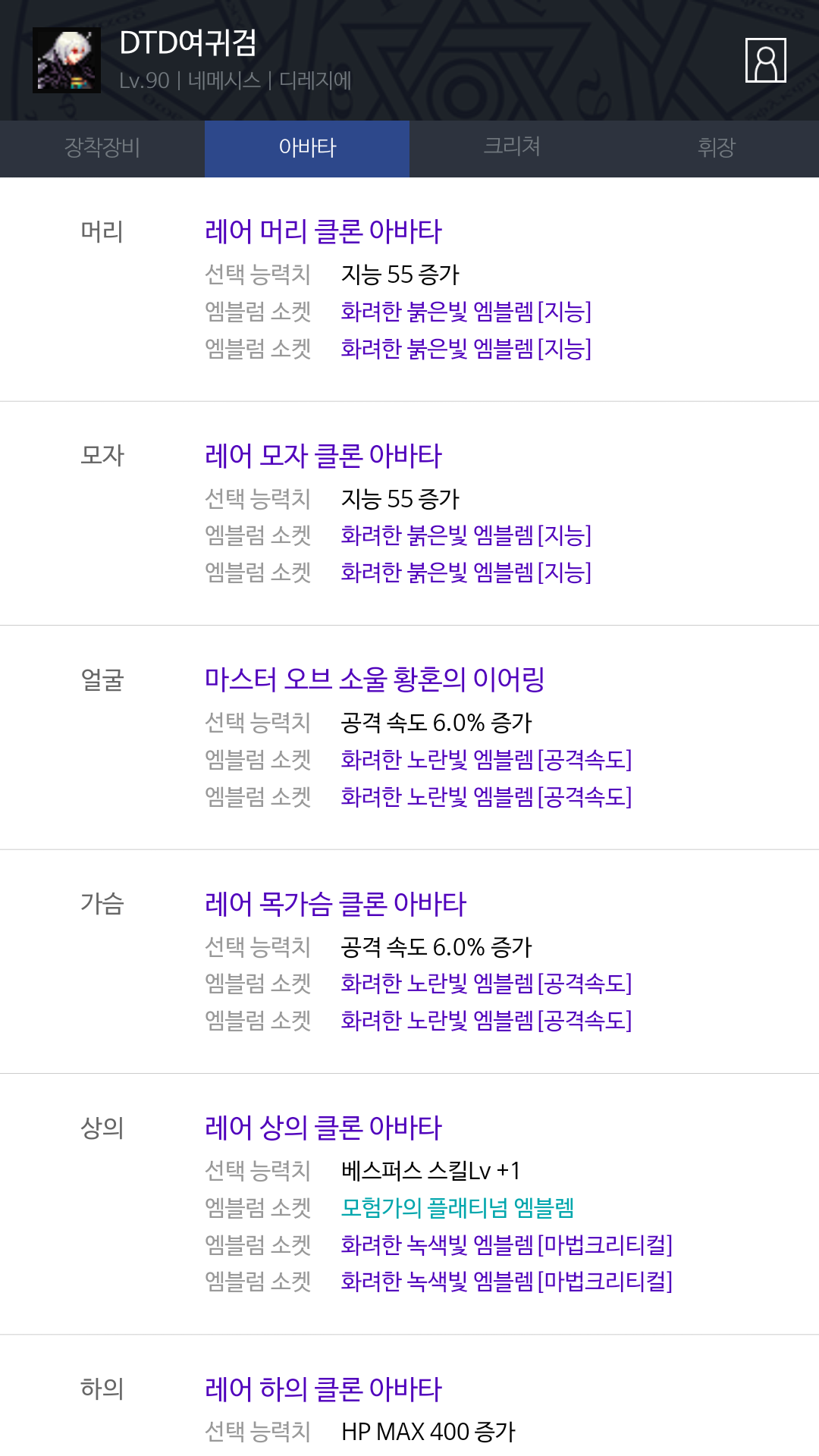The height and width of the screenshot is (1456, 819).
Task: Tap the DTD여귀검 character avatar image
Action: (67, 60)
